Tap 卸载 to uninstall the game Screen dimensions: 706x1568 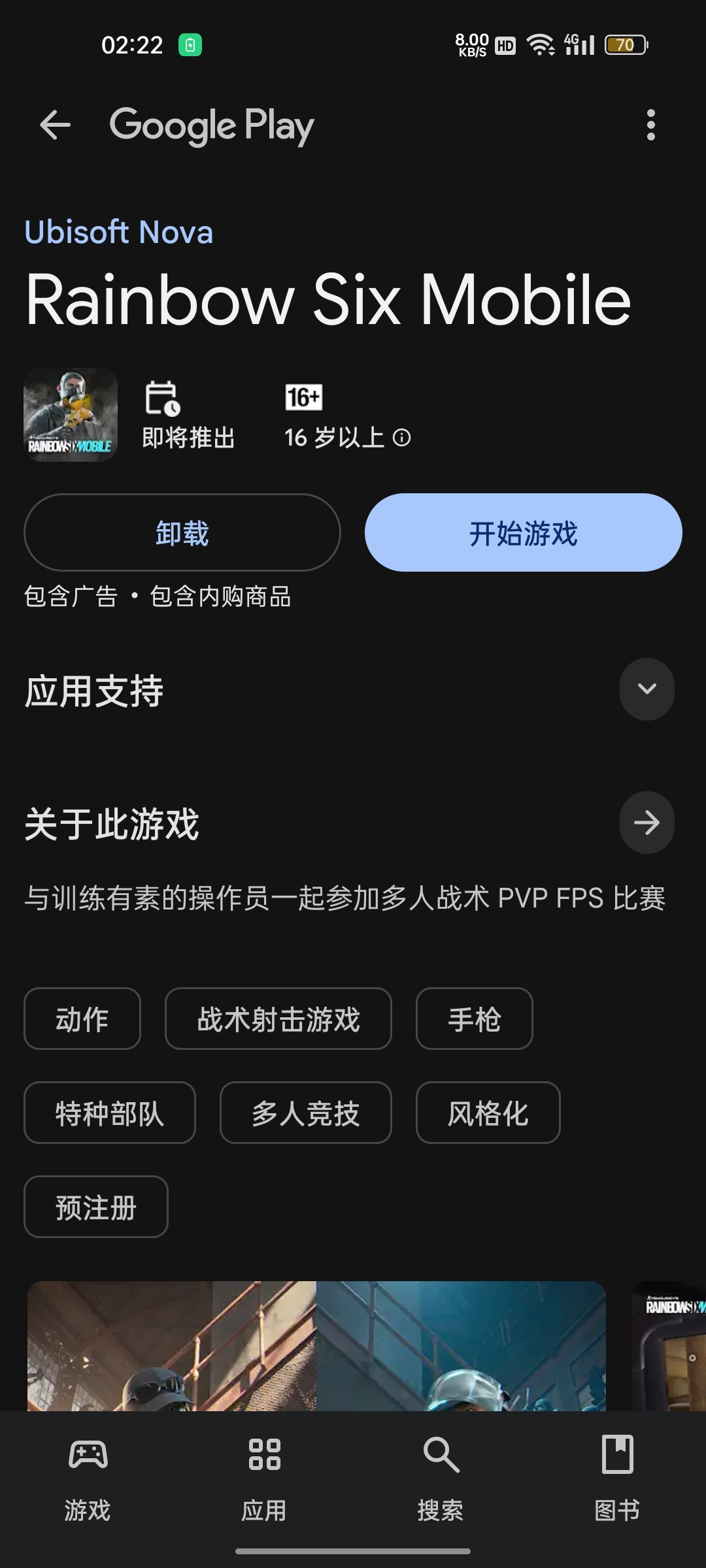click(x=182, y=532)
